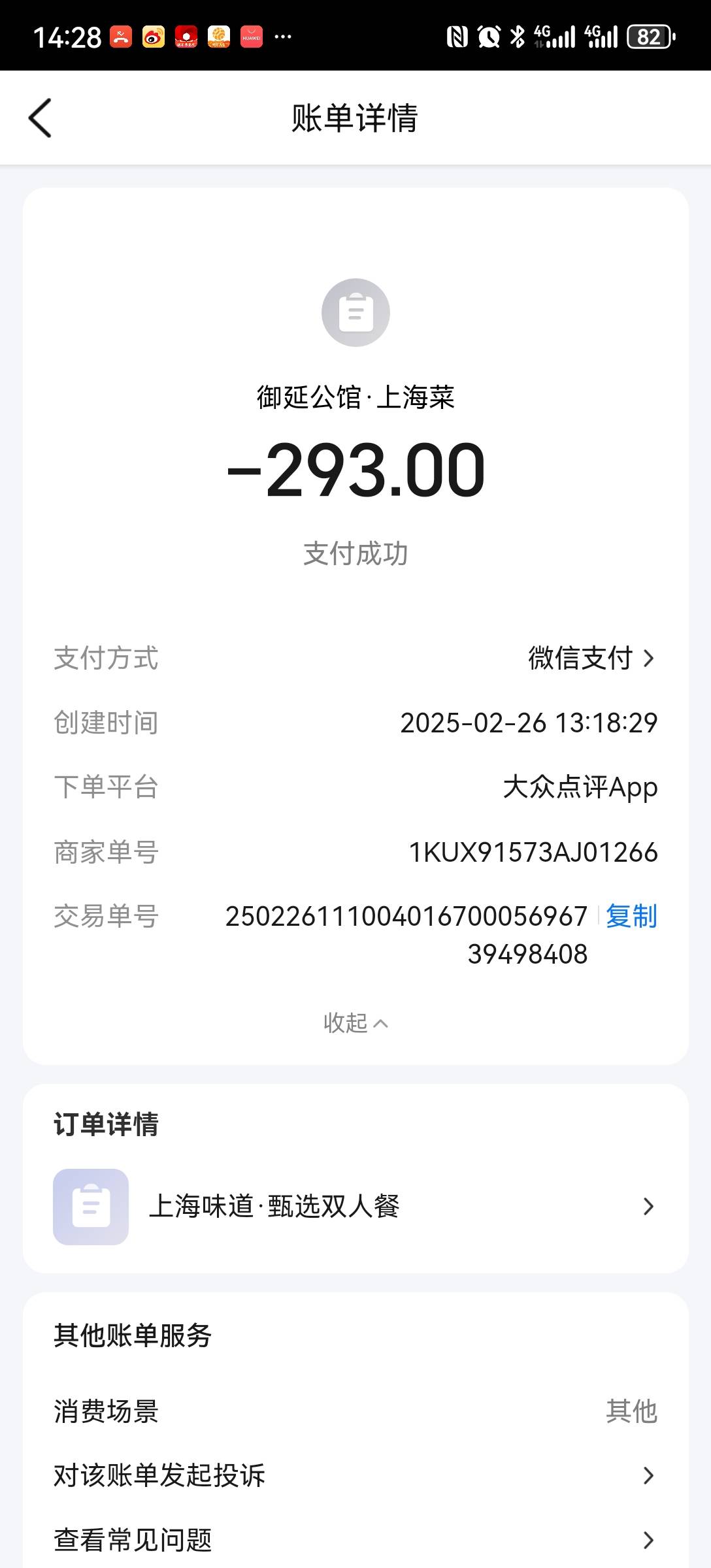Open the 微信支付 payment method details
Image resolution: width=711 pixels, height=1568 pixels.
coord(591,659)
